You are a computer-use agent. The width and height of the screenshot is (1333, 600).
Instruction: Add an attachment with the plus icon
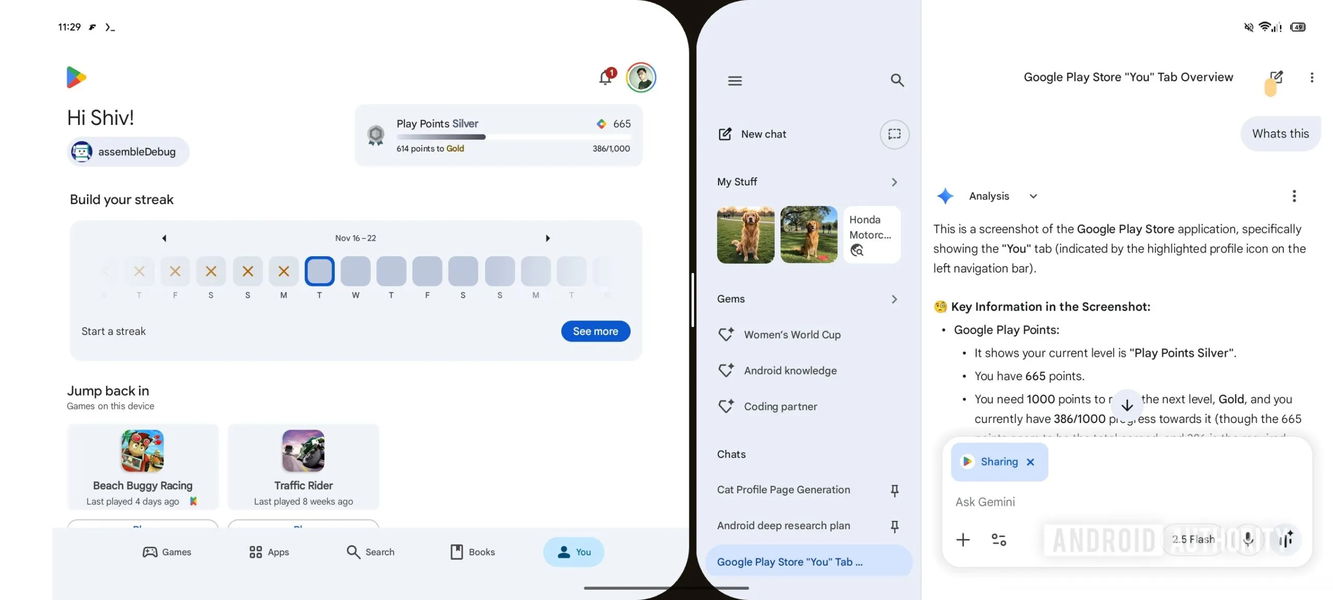pyautogui.click(x=963, y=540)
